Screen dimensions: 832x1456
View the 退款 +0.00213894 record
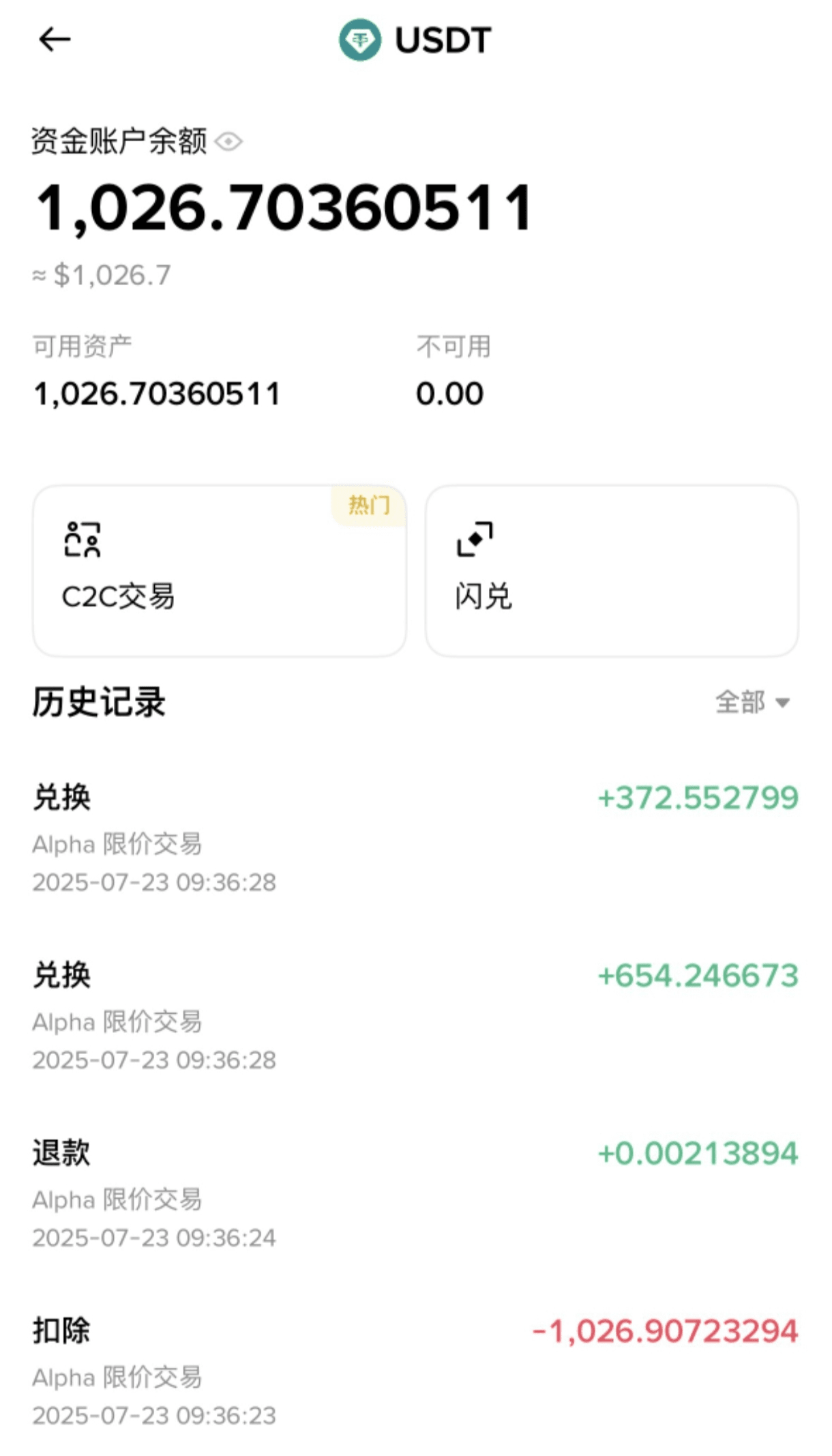[x=415, y=1194]
